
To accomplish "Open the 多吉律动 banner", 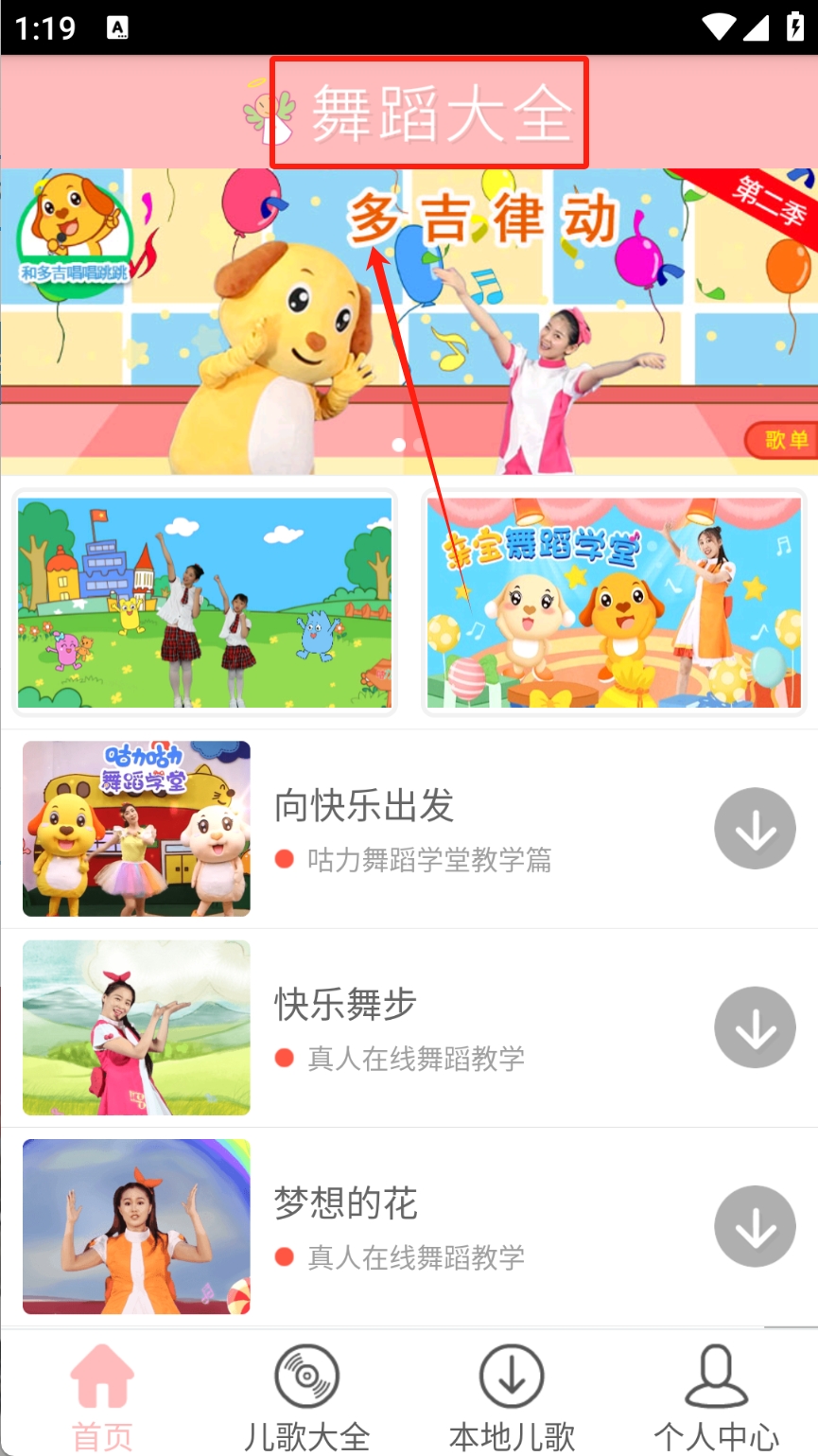I will pos(409,322).
